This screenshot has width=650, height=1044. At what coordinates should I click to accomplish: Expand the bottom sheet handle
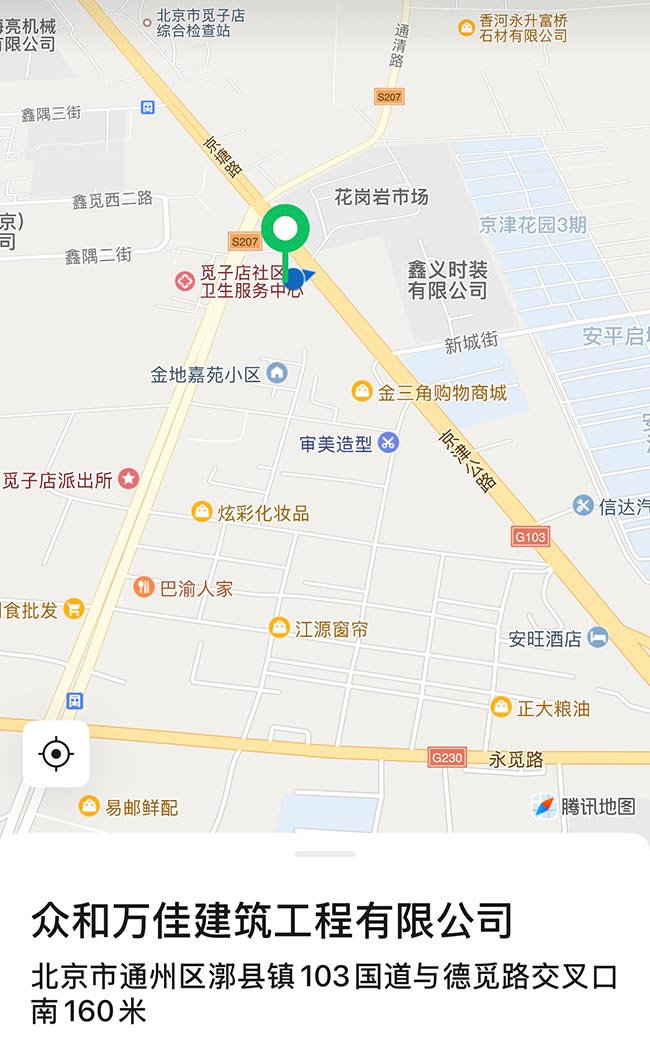click(325, 854)
